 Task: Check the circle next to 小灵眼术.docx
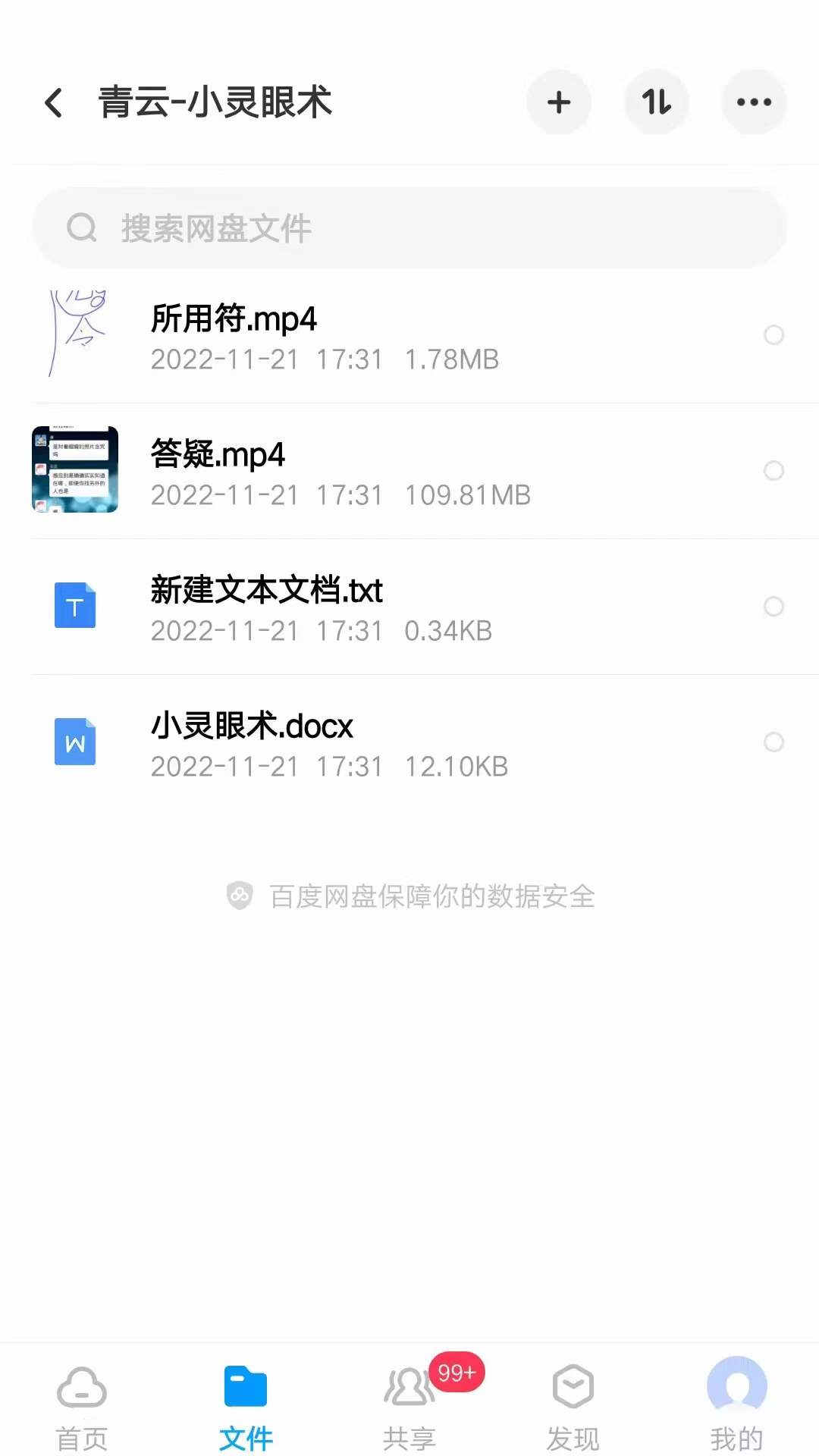(x=773, y=742)
